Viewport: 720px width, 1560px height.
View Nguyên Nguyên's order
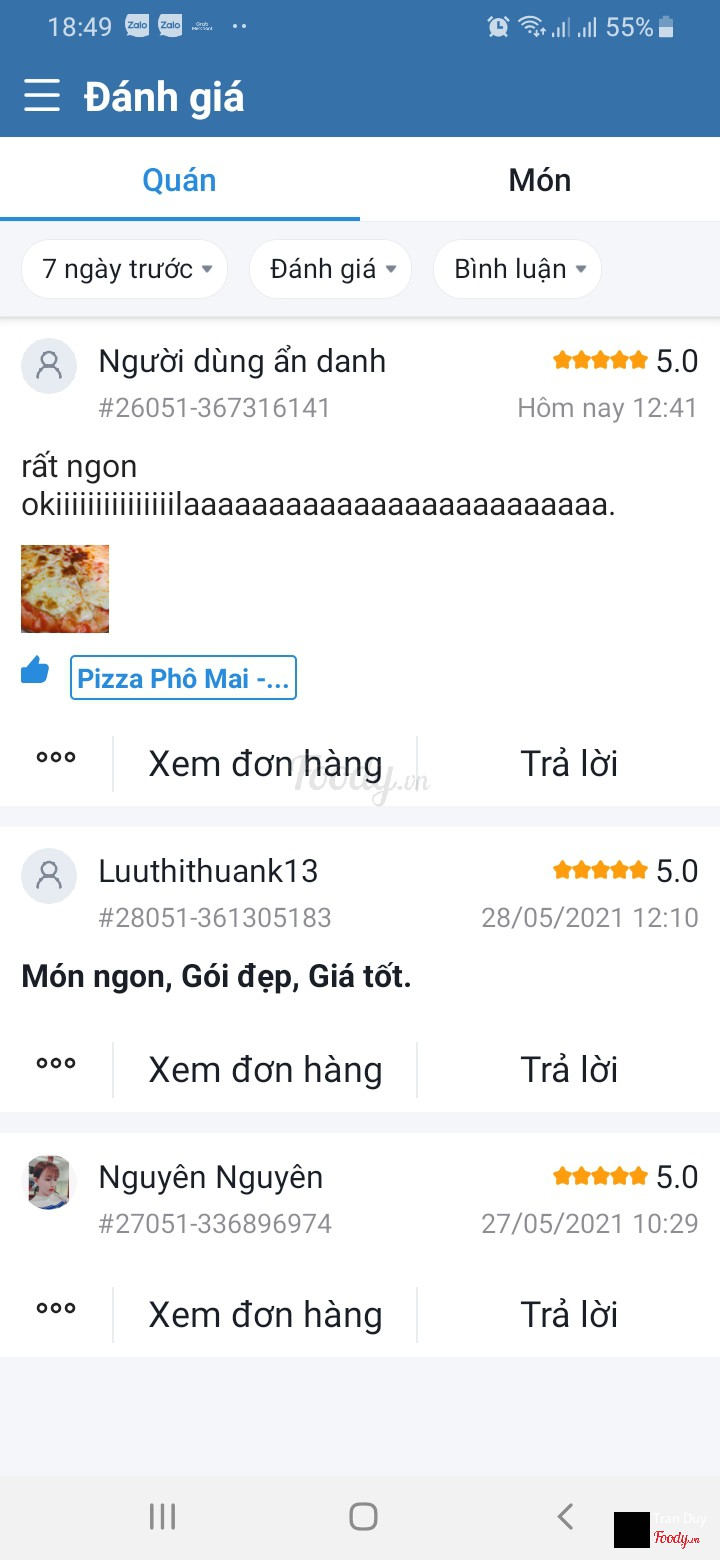(265, 1315)
